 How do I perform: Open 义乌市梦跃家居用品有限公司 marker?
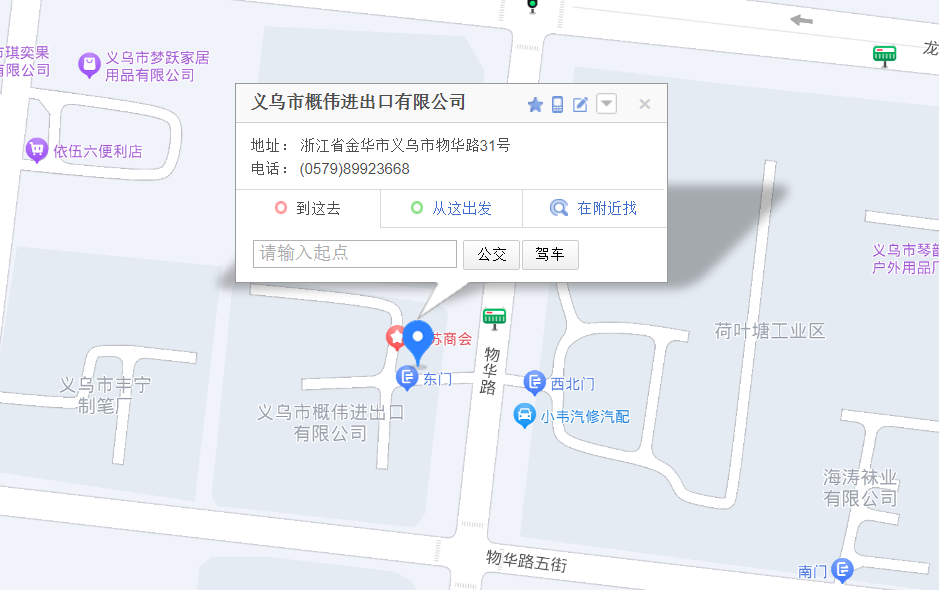[90, 66]
